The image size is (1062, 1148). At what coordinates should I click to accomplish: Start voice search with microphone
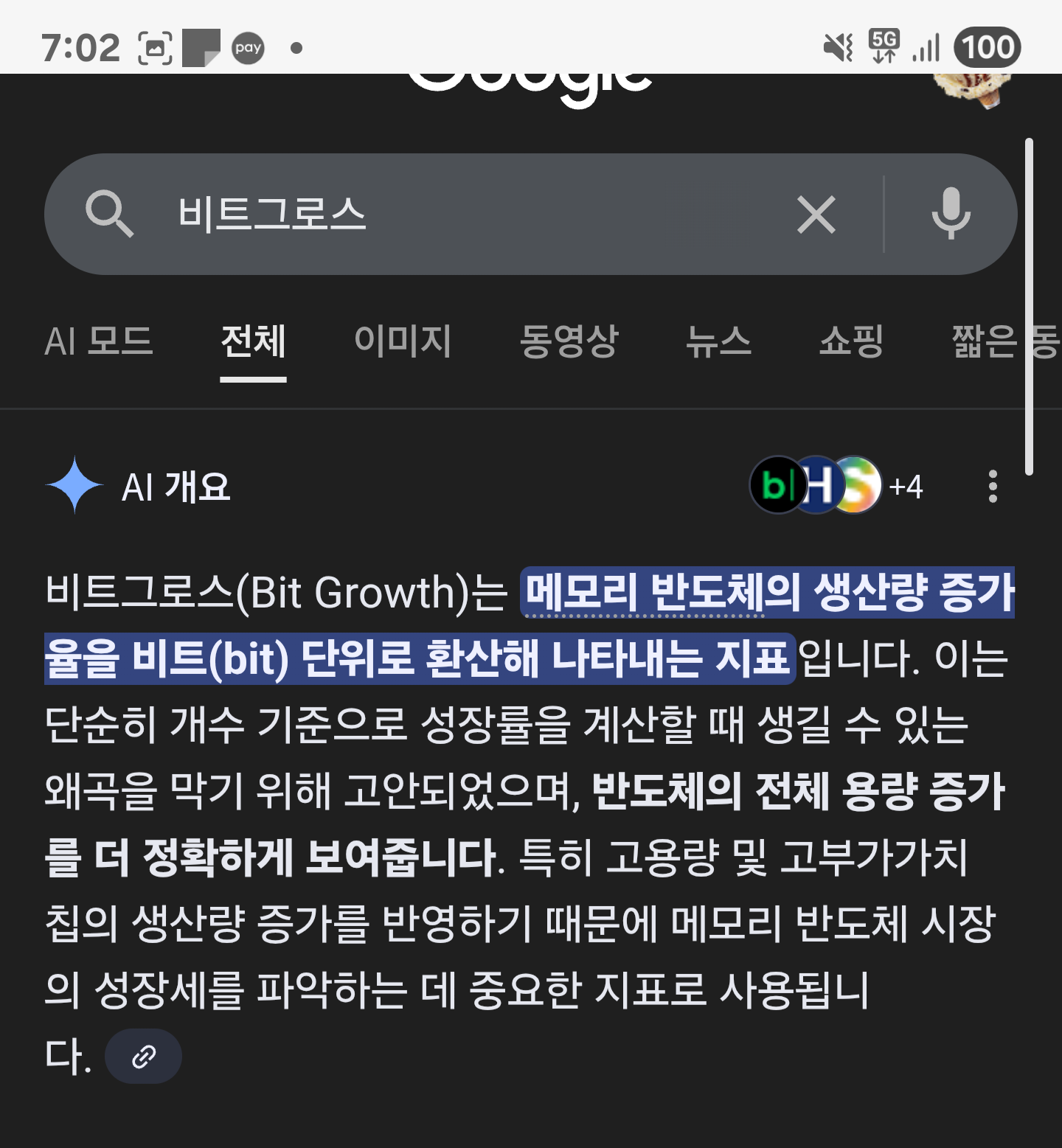pyautogui.click(x=951, y=215)
